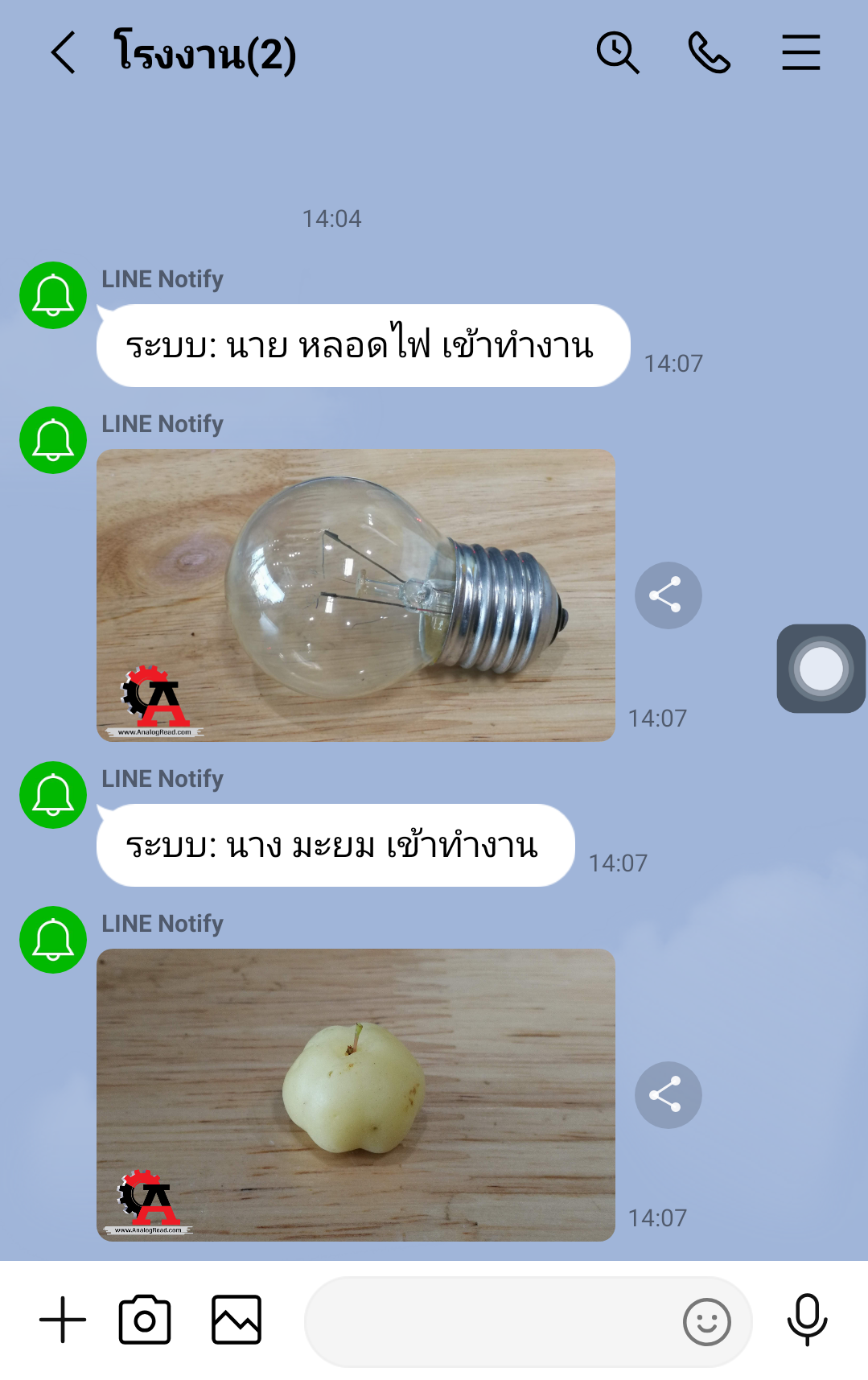Open the plus attachment menu
Viewport: 868px width, 1380px height.
pyautogui.click(x=63, y=1320)
